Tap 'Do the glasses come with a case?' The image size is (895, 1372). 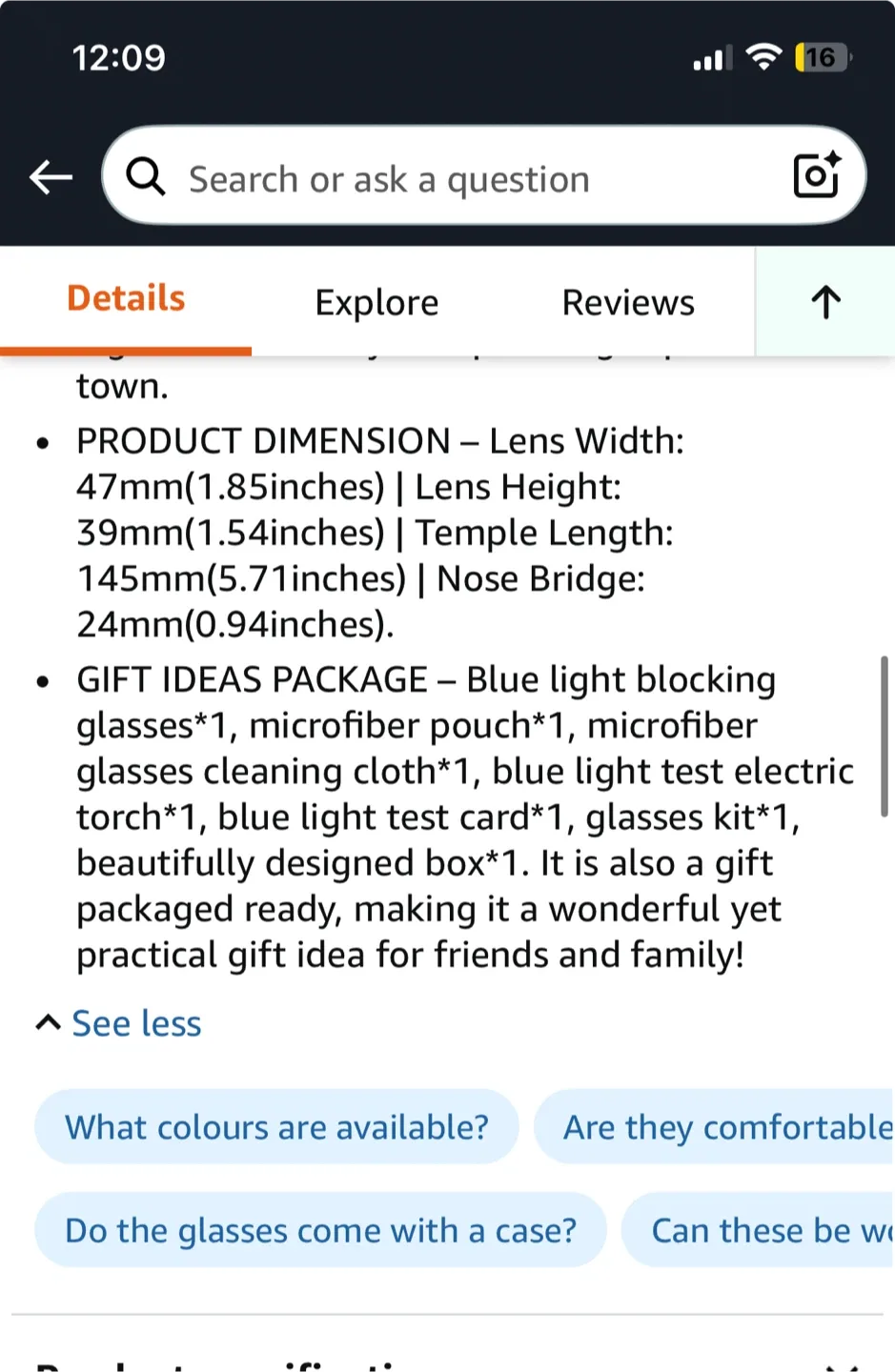click(320, 1230)
